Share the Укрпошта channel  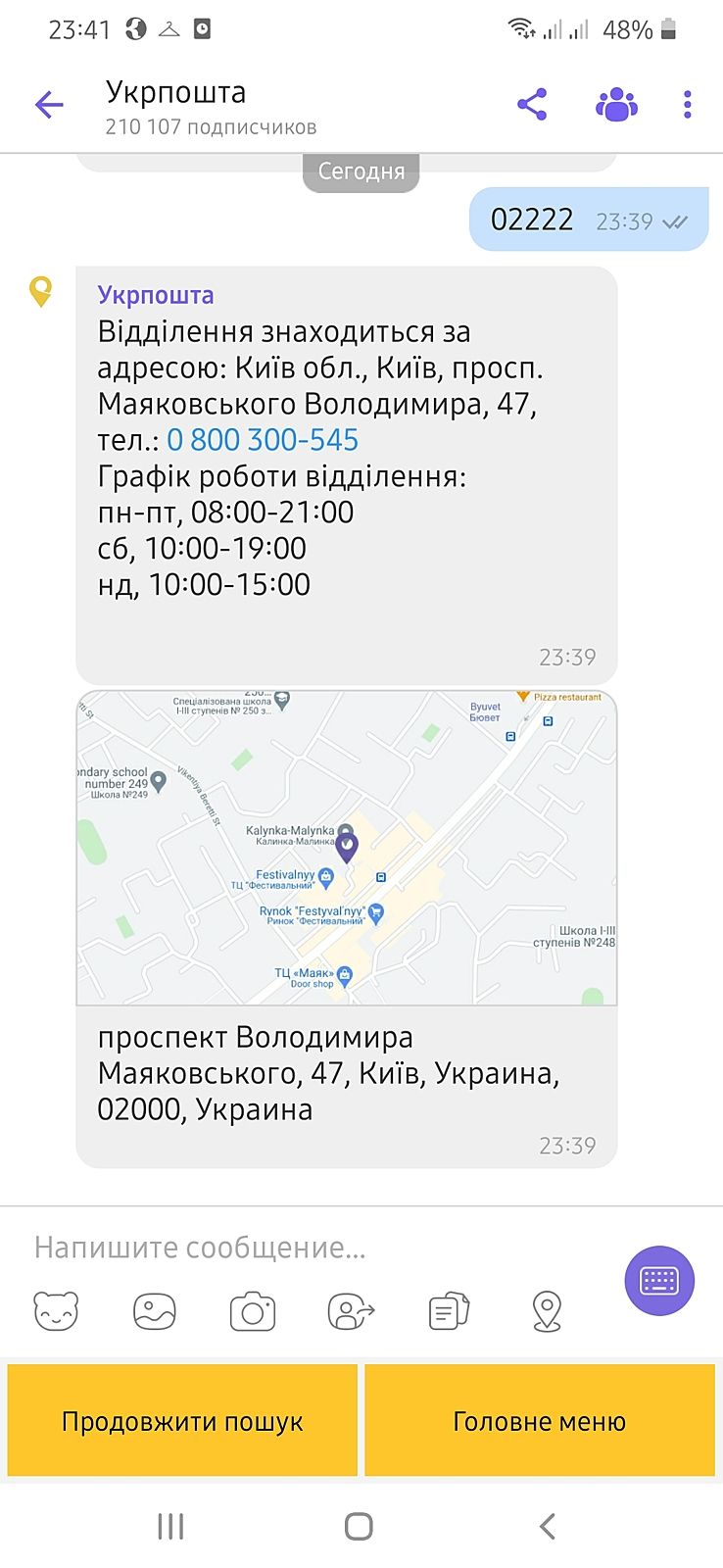tap(532, 105)
